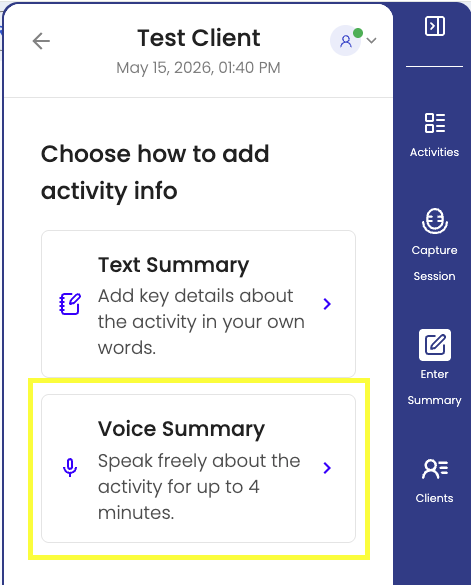Open the profile avatar dropdown
471x585 pixels.
[353, 40]
